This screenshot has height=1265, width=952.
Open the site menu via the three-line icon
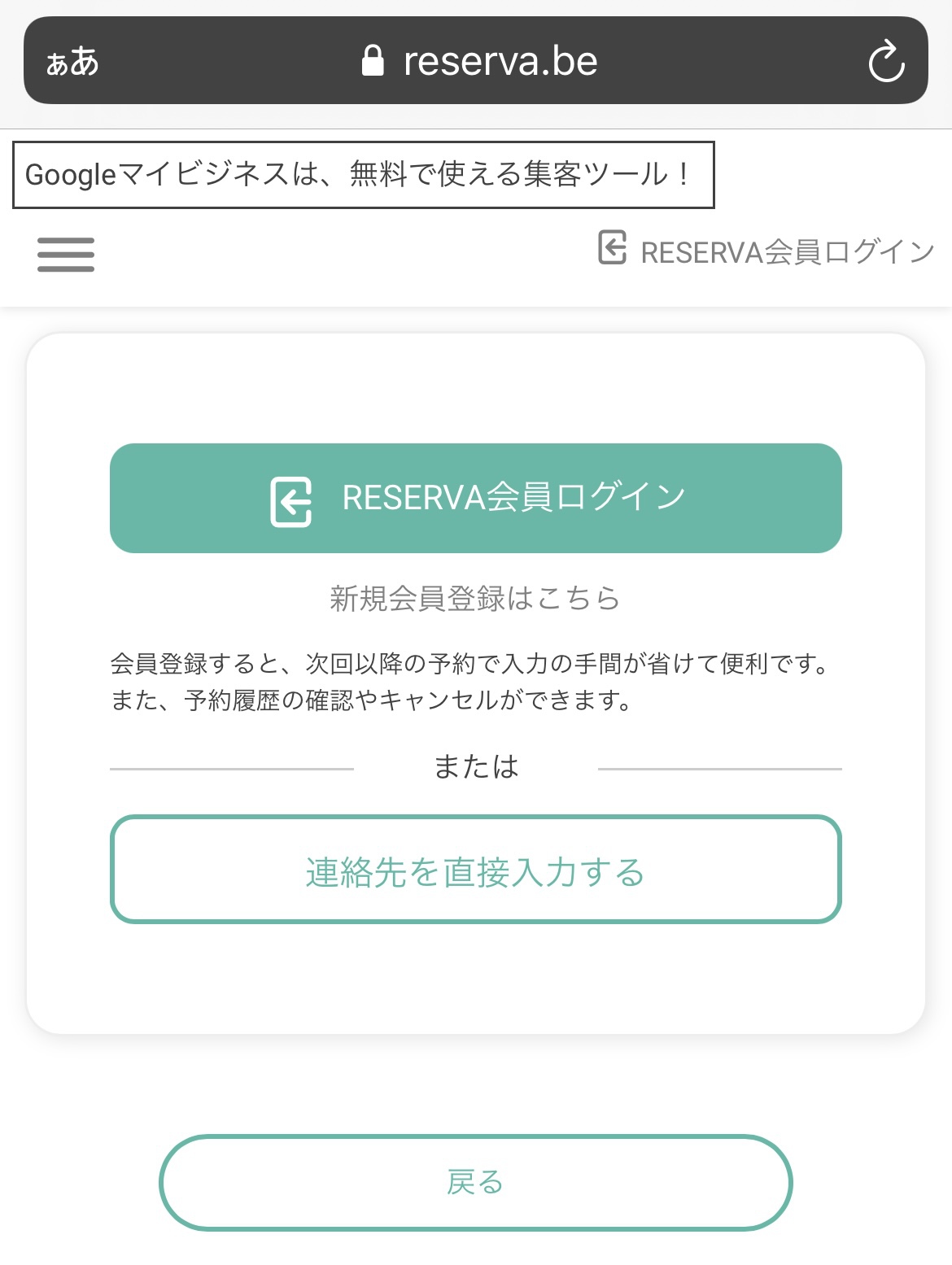[65, 255]
